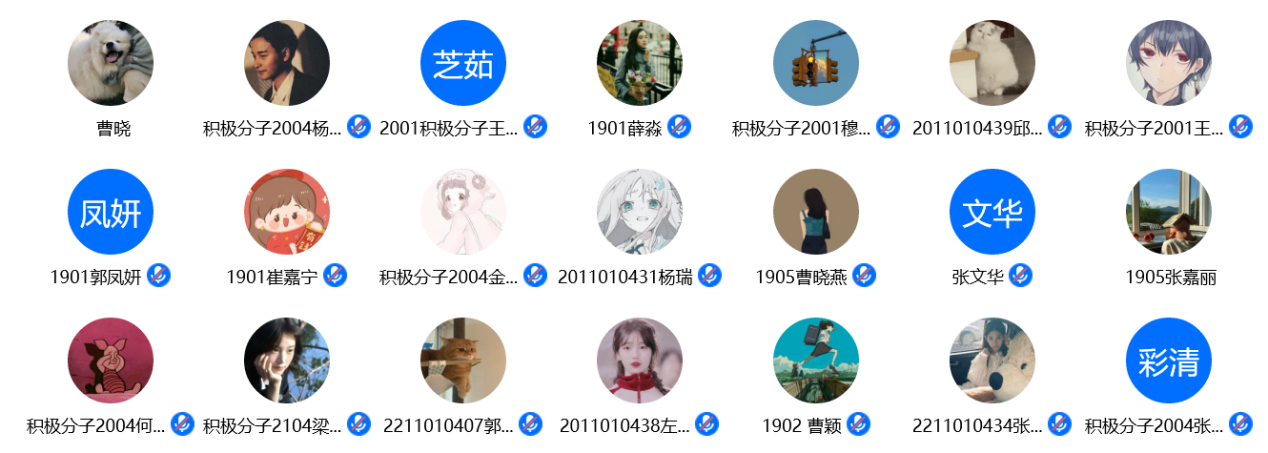Select the 2211010434张 participant tile
The height and width of the screenshot is (453, 1268).
tap(992, 361)
